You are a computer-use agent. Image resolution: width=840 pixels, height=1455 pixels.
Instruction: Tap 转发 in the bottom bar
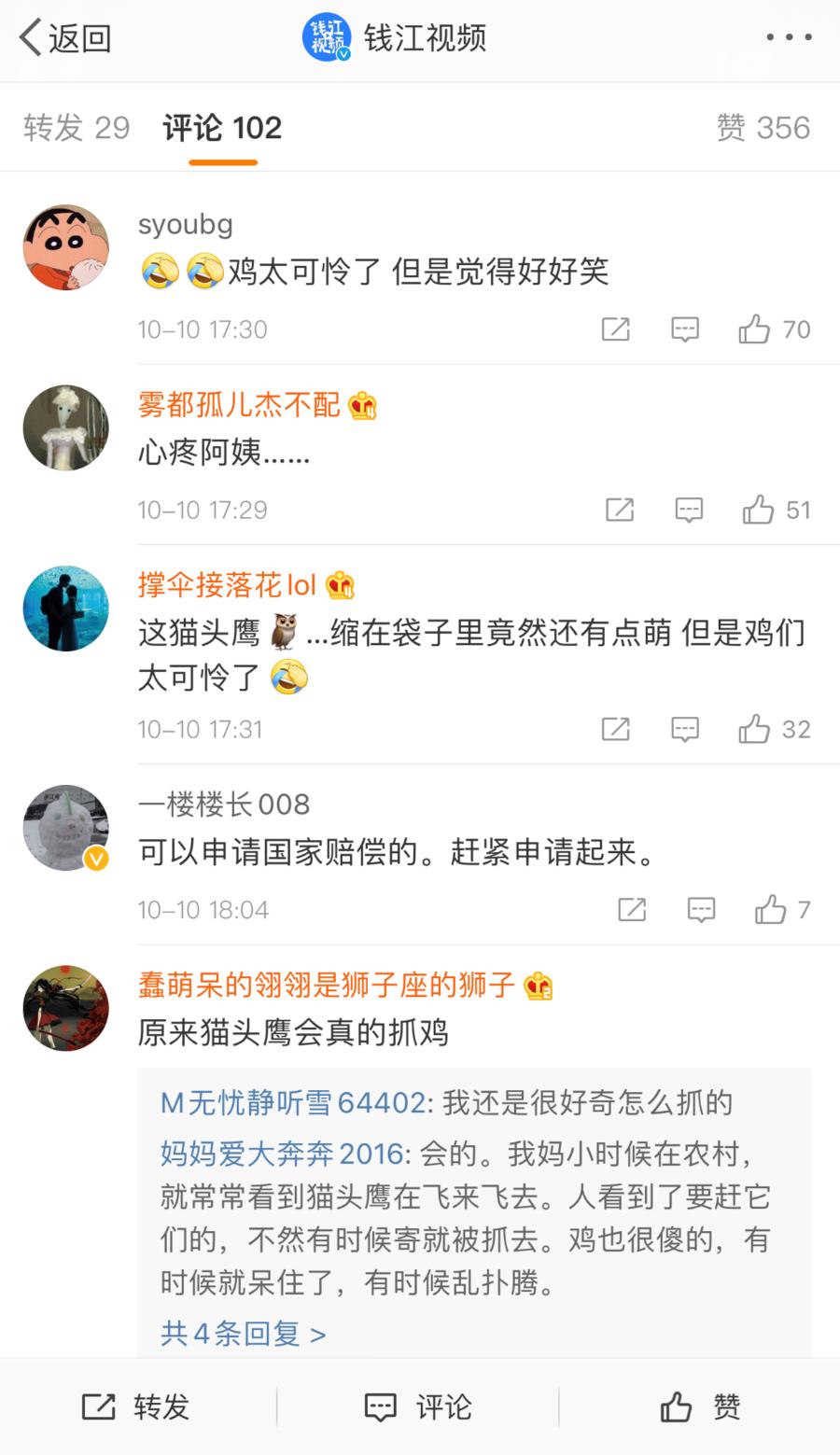pos(137,1406)
